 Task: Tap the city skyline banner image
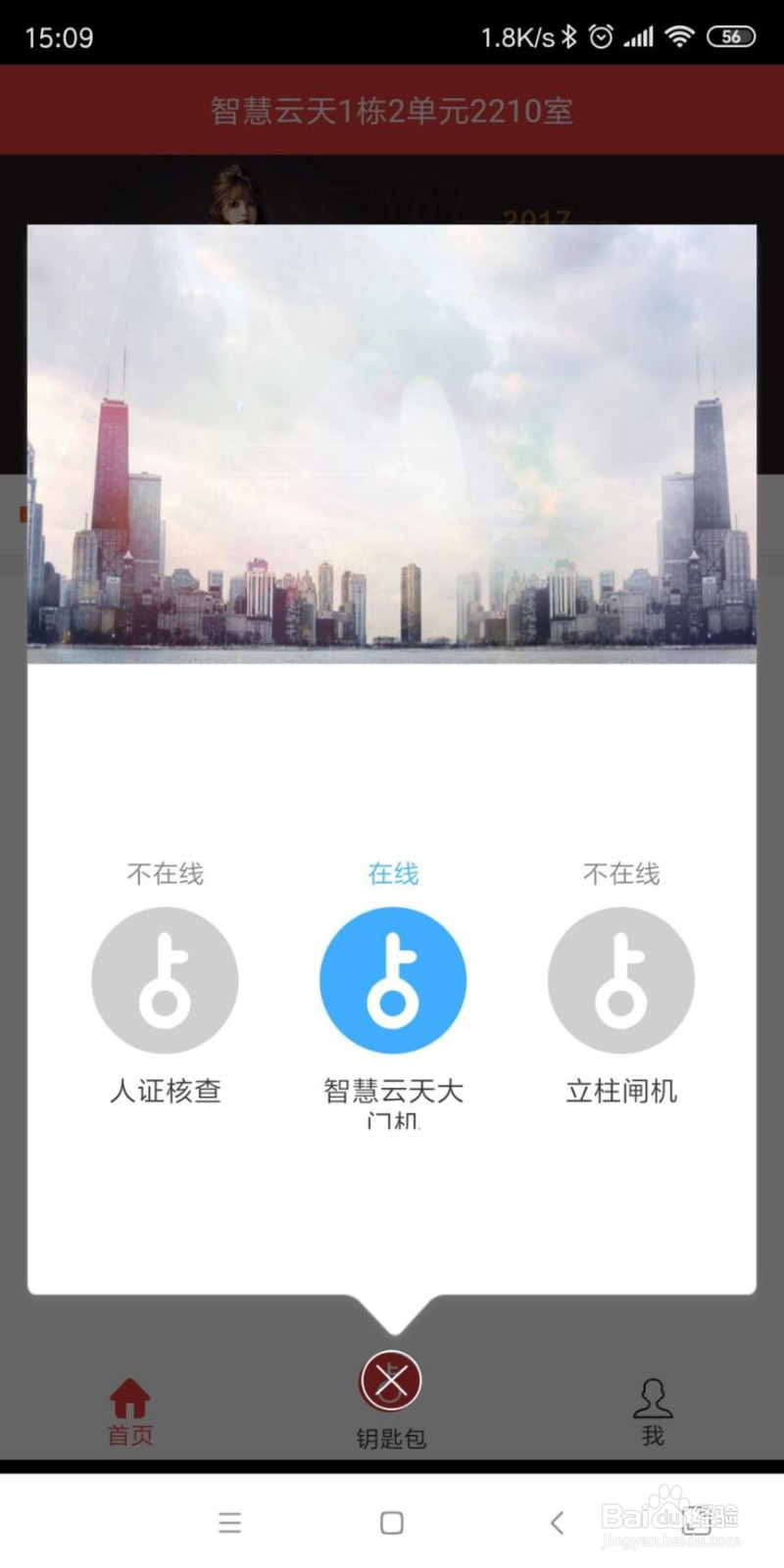tap(392, 441)
